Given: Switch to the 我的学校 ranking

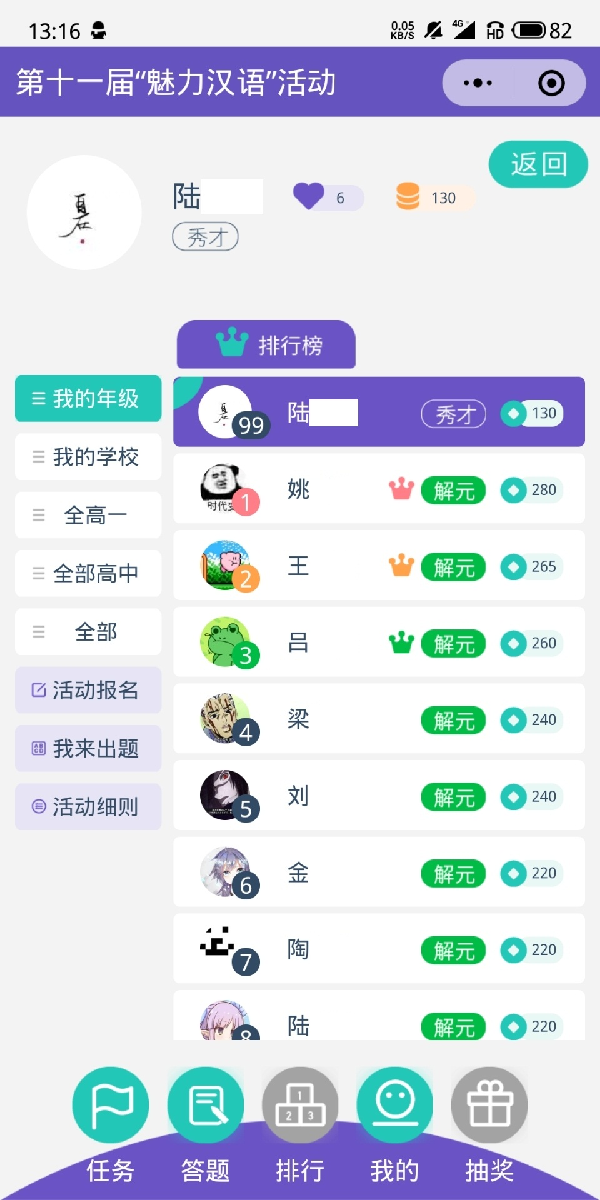Looking at the screenshot, I should tap(88, 457).
